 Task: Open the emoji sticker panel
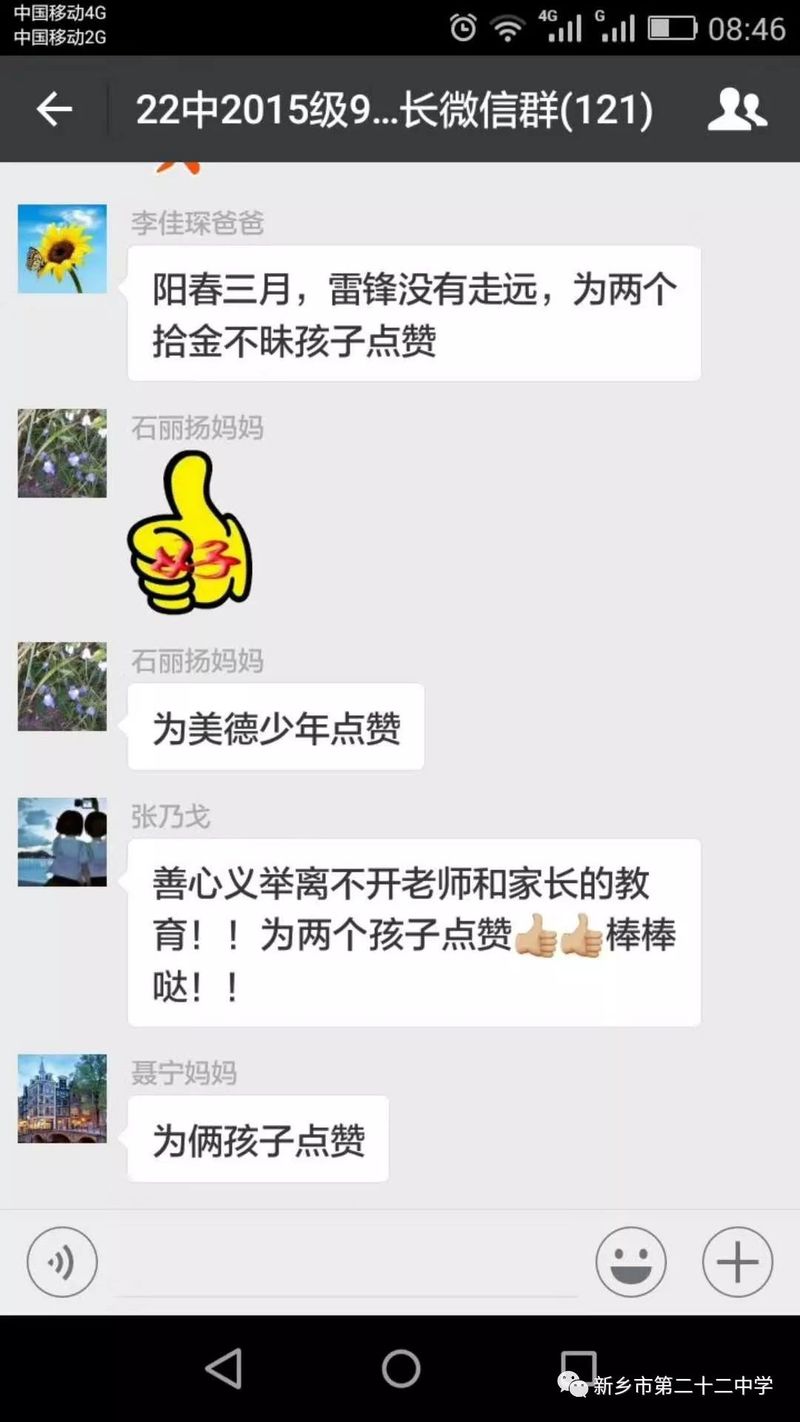pos(631,1262)
